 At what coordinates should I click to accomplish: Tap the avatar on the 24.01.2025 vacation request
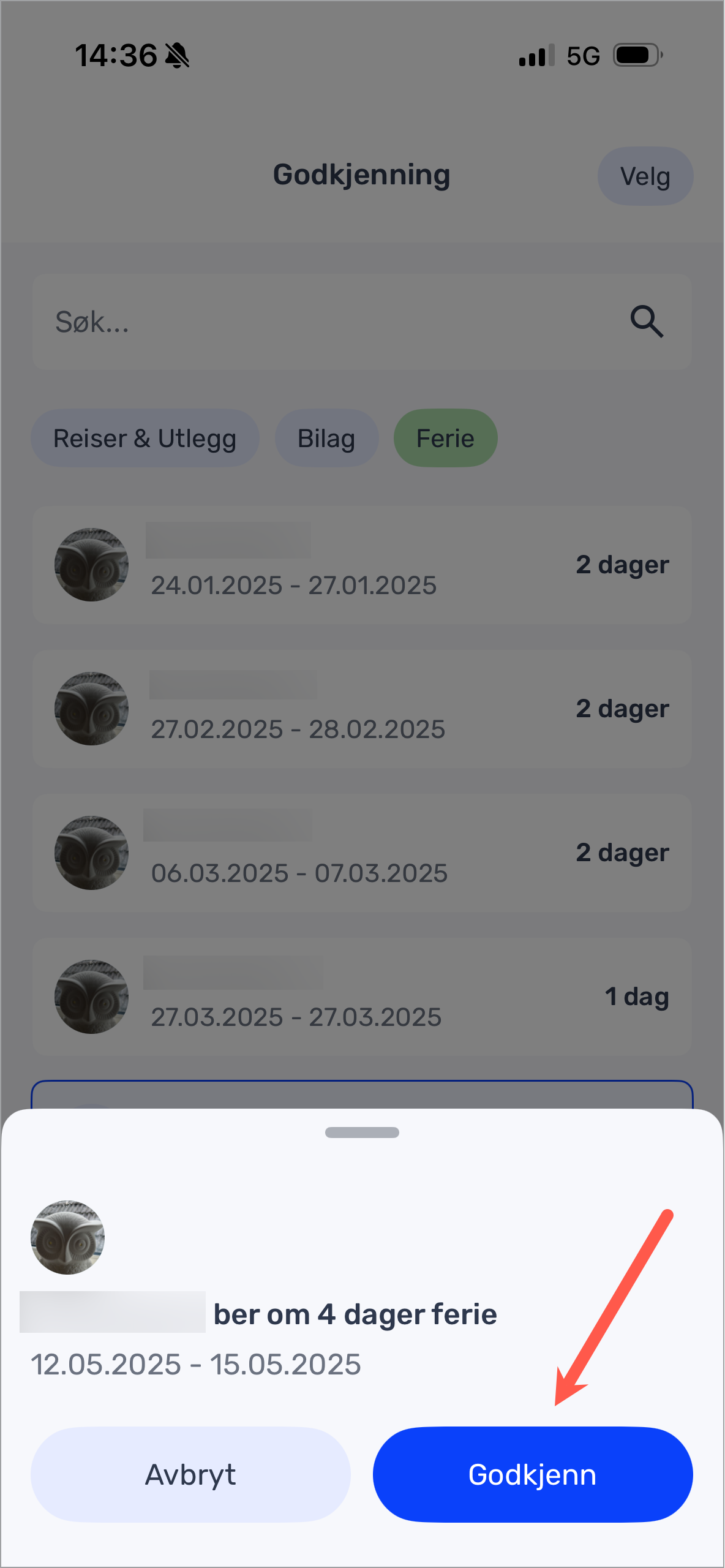coord(91,564)
